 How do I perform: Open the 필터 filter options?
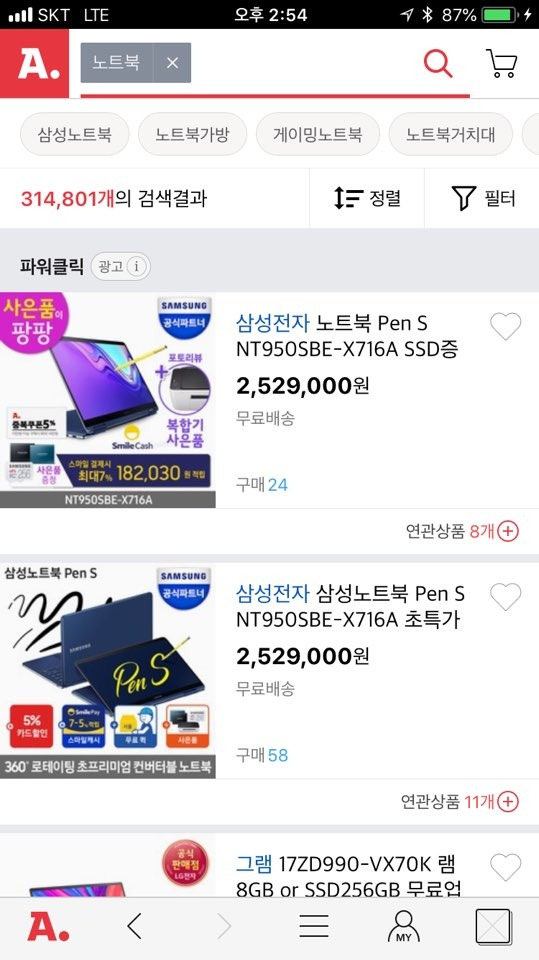pos(482,198)
